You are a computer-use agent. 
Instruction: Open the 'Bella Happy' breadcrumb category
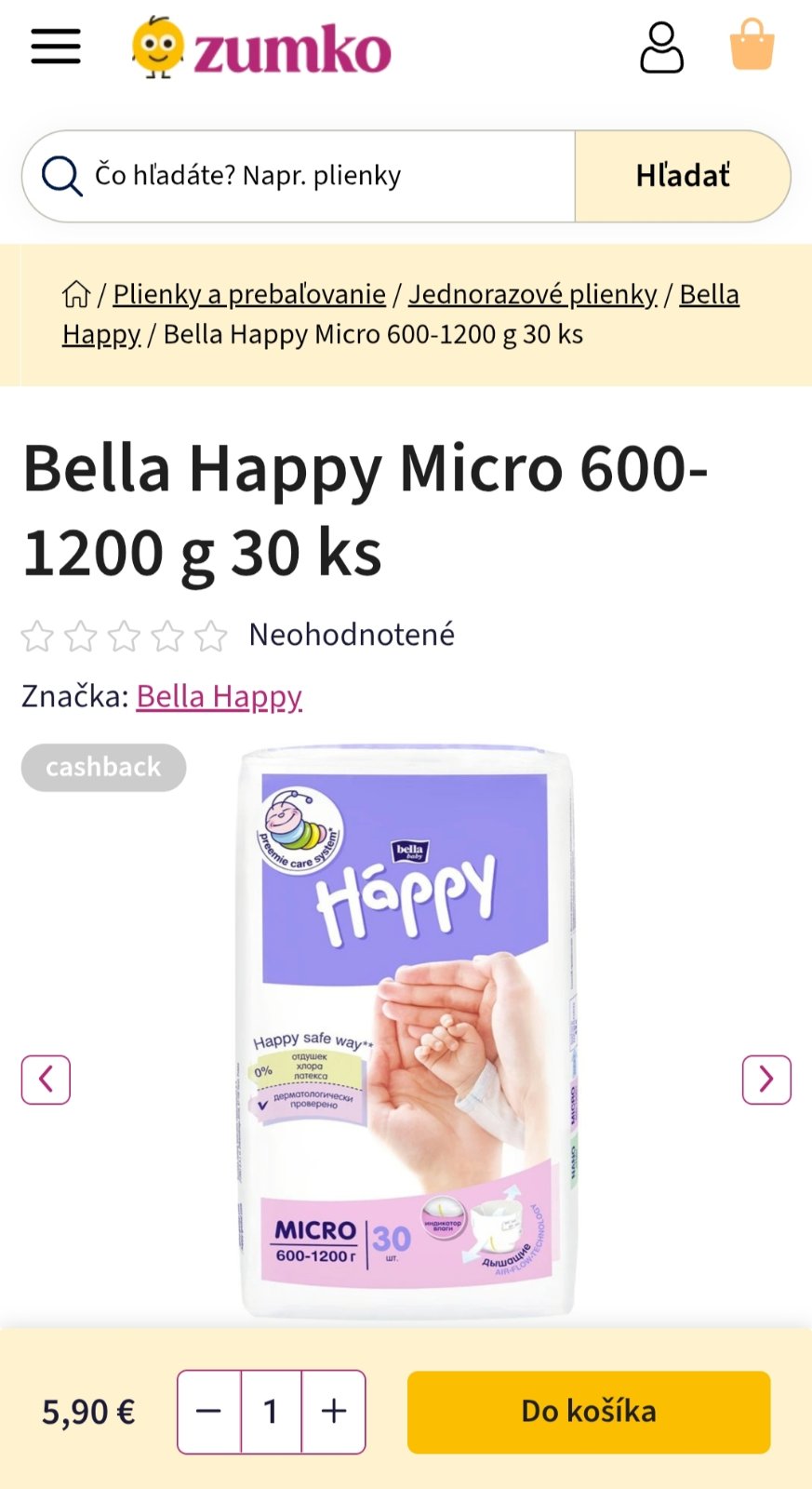click(x=101, y=334)
